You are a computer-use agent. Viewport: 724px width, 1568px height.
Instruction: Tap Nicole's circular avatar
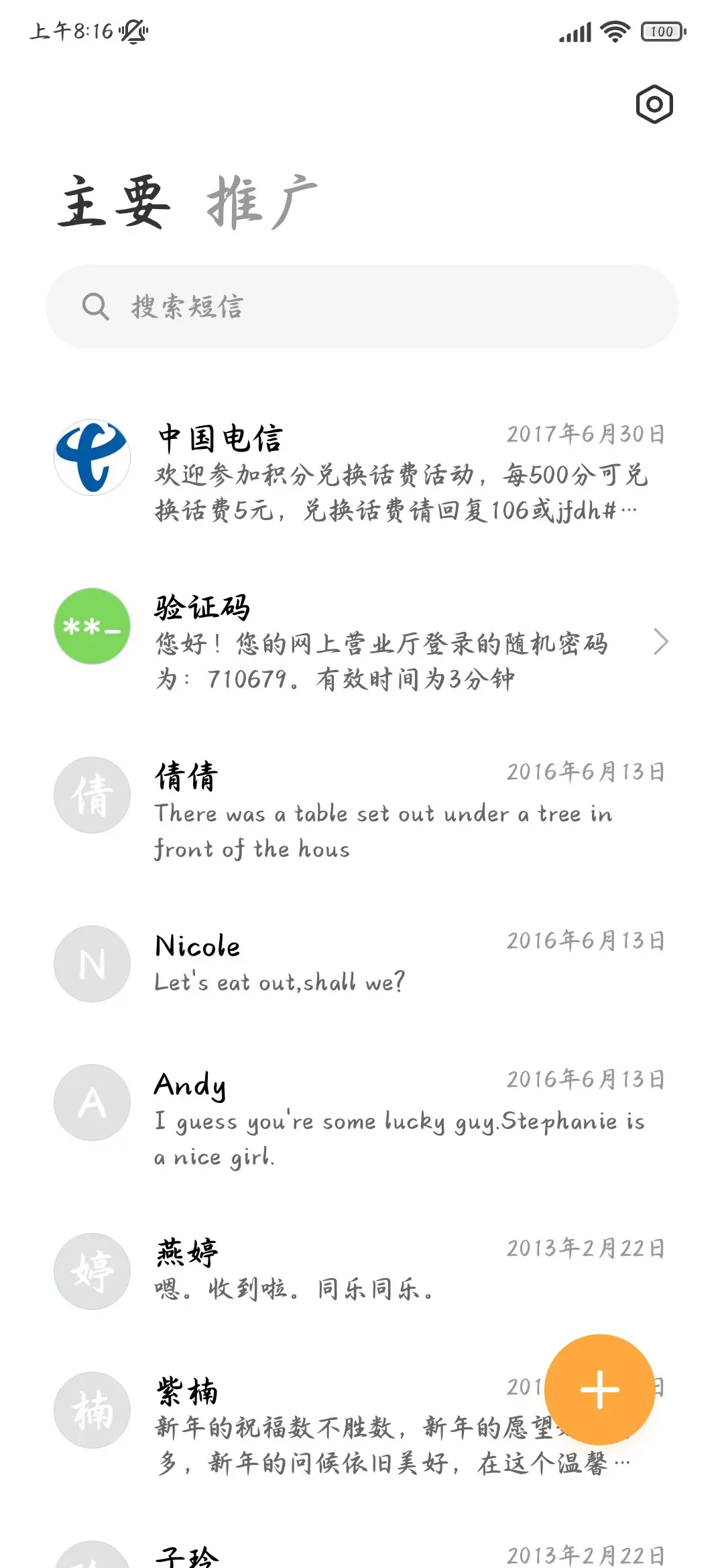91,964
